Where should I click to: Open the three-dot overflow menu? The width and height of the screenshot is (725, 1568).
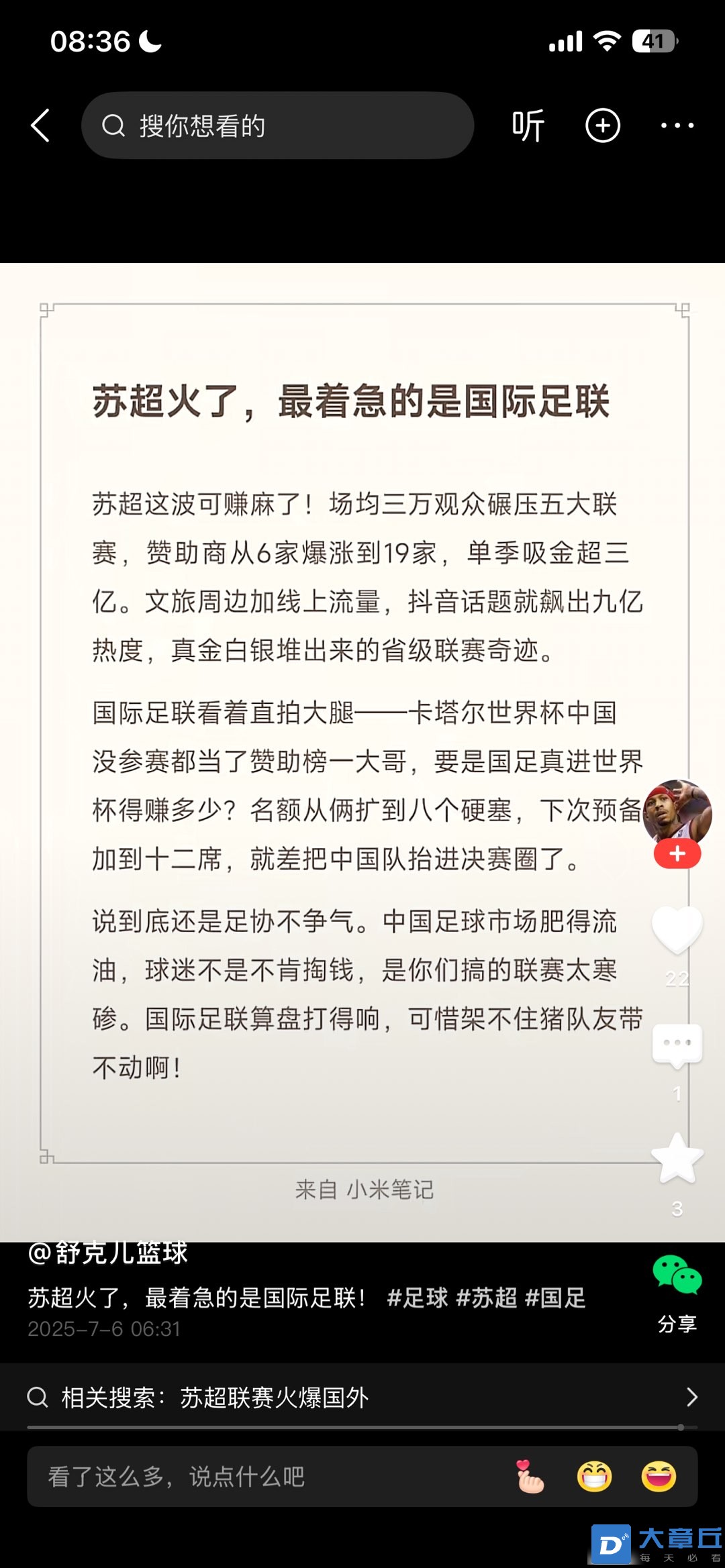tap(677, 125)
